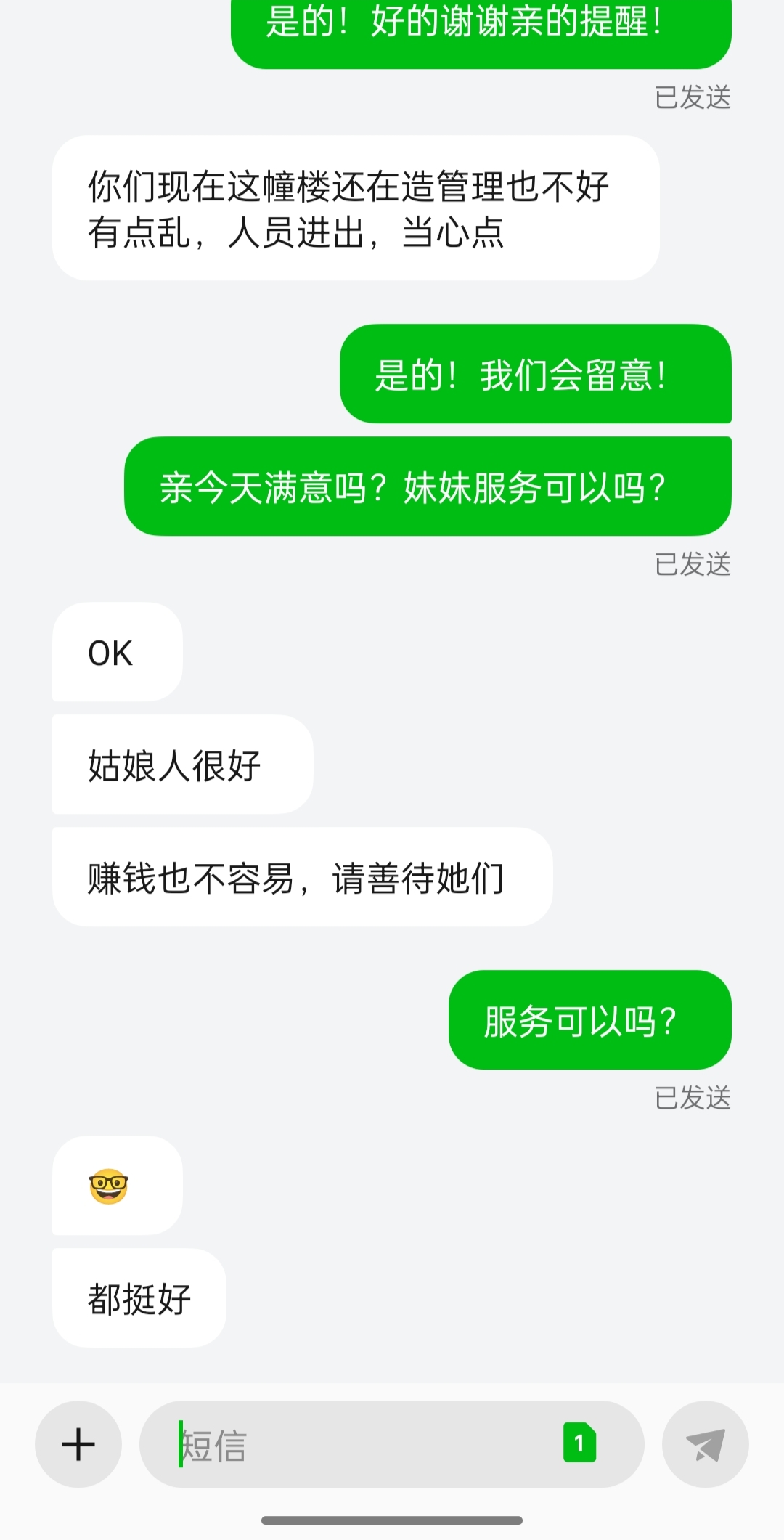Tap the send paper-plane button
The width and height of the screenshot is (784, 1540).
pos(705,1444)
